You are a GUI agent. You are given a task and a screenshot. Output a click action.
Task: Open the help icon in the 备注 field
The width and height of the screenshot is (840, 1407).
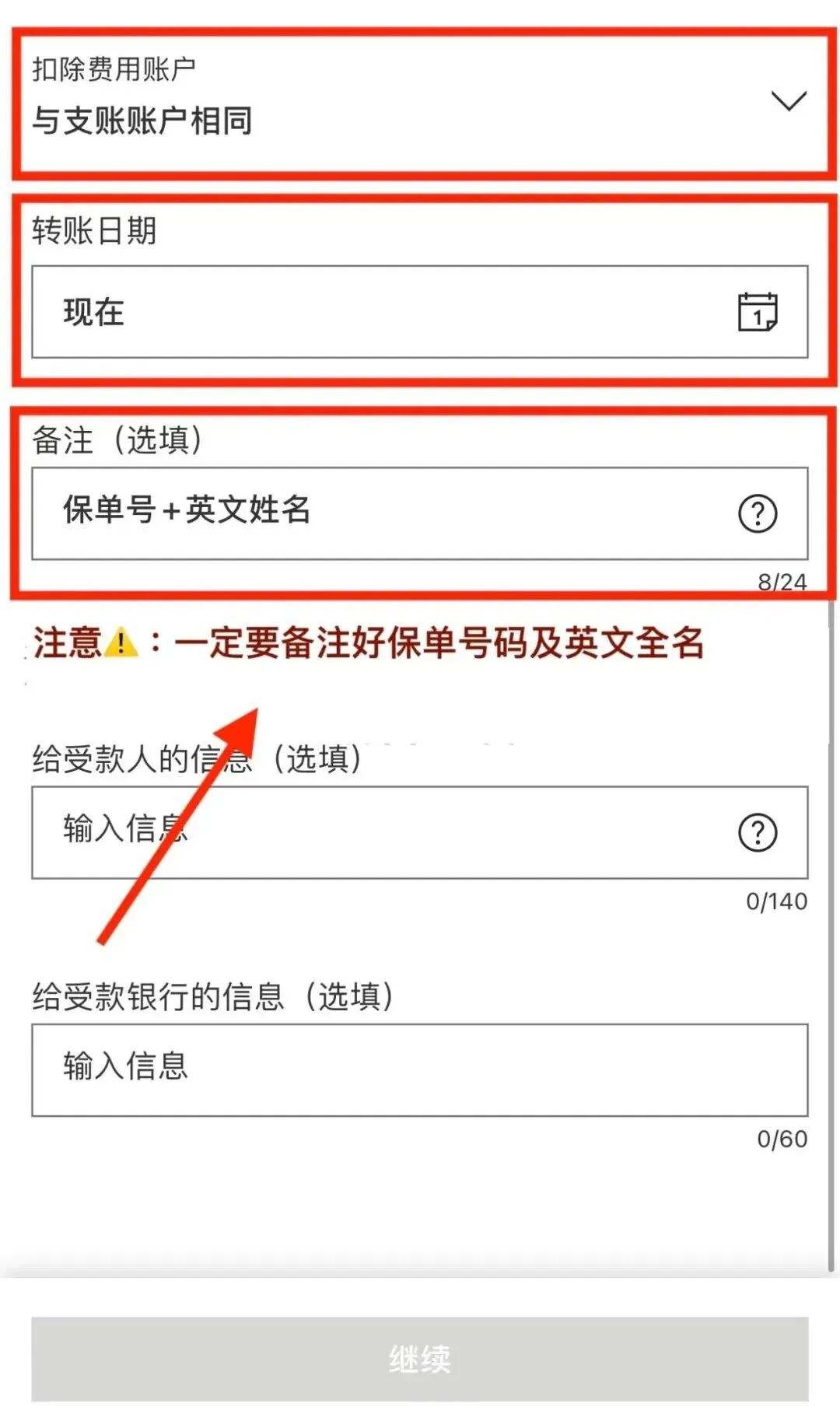point(757,513)
